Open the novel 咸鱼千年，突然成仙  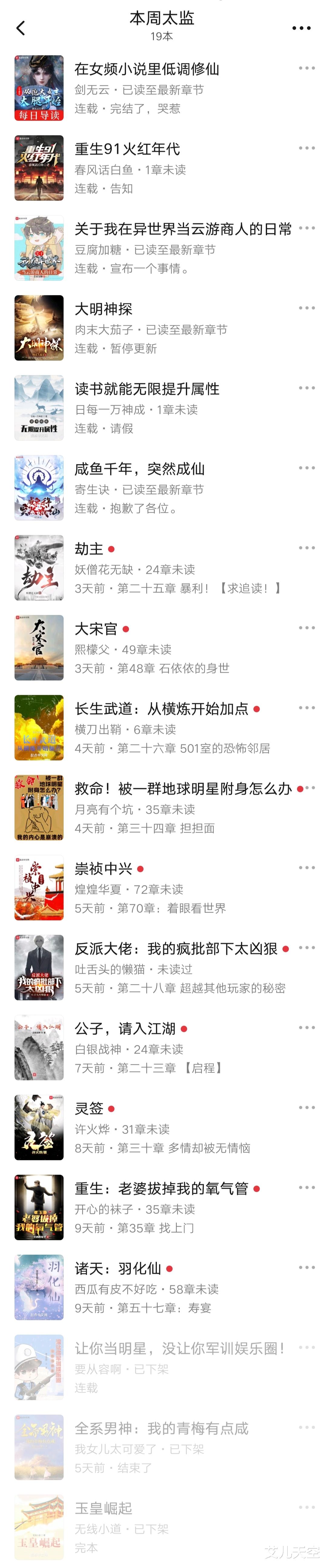click(140, 469)
